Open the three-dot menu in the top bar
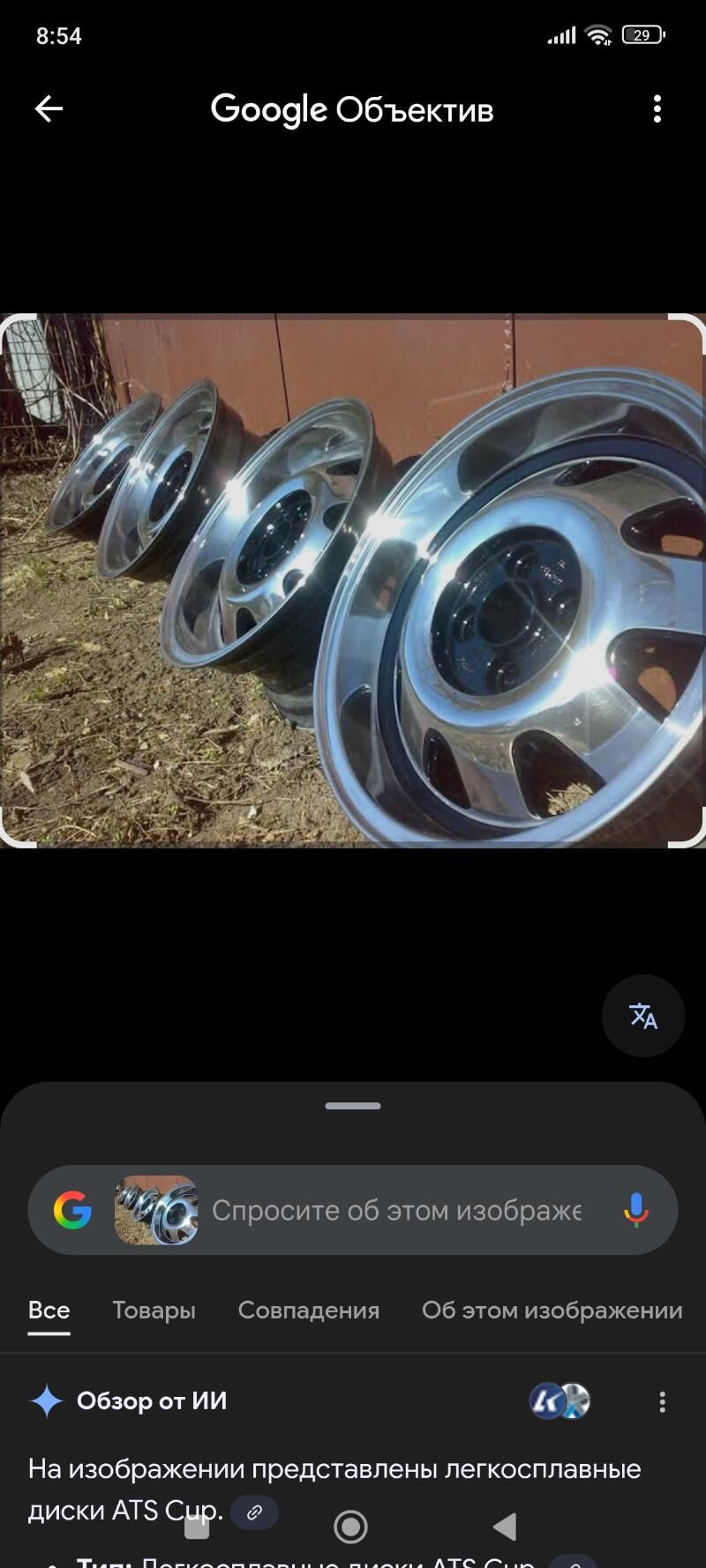 [x=657, y=109]
